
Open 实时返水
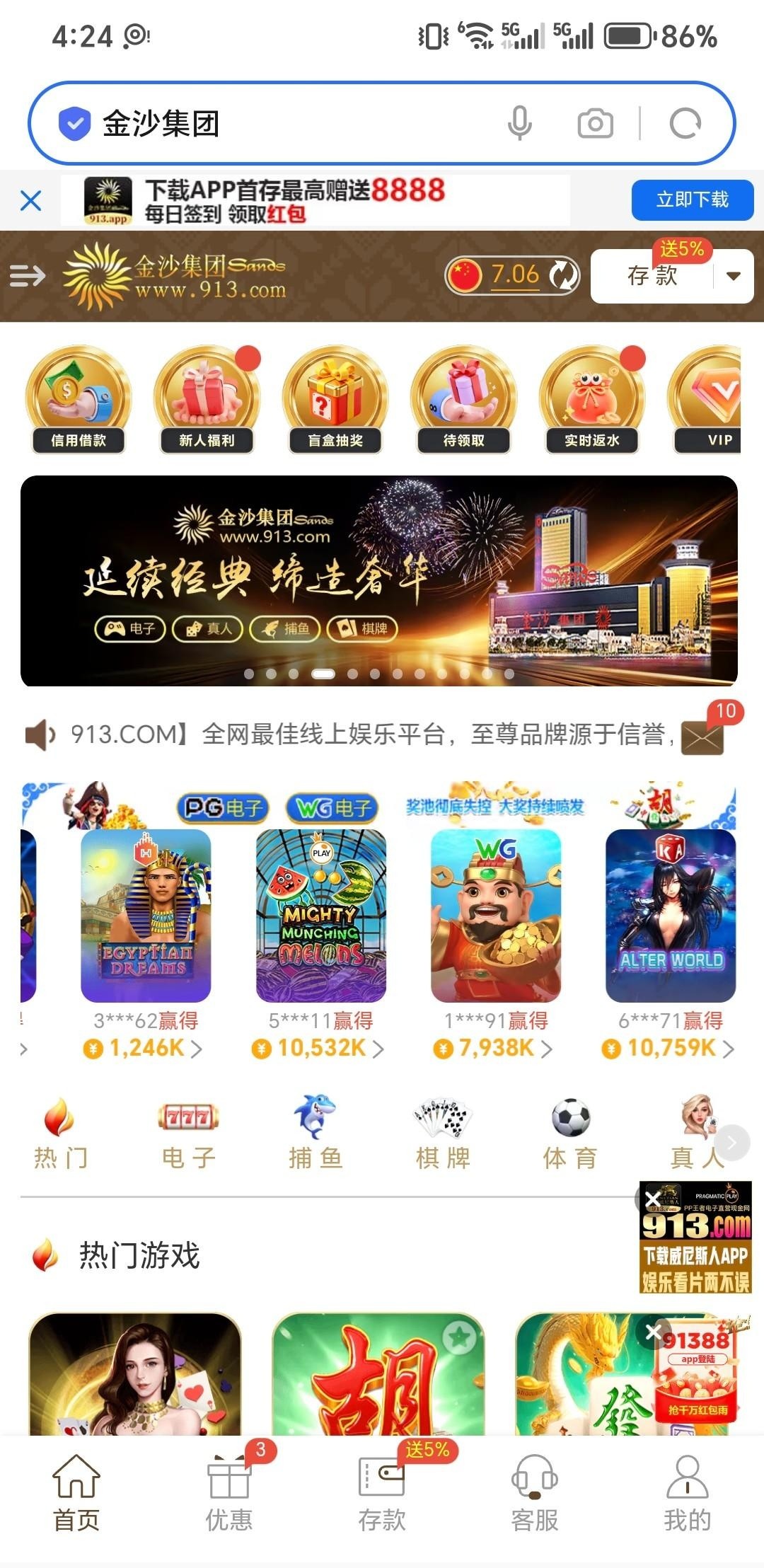tap(592, 400)
